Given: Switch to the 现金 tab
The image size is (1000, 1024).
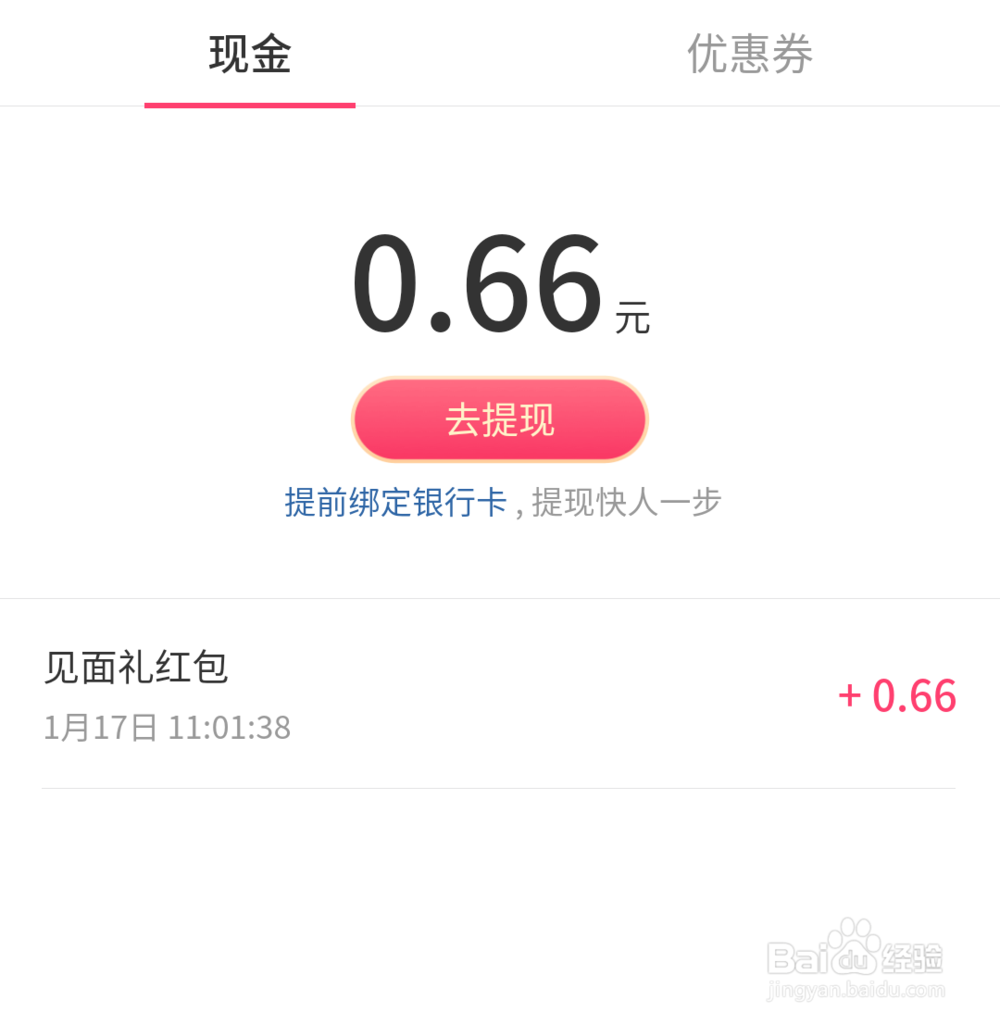Looking at the screenshot, I should tap(248, 56).
